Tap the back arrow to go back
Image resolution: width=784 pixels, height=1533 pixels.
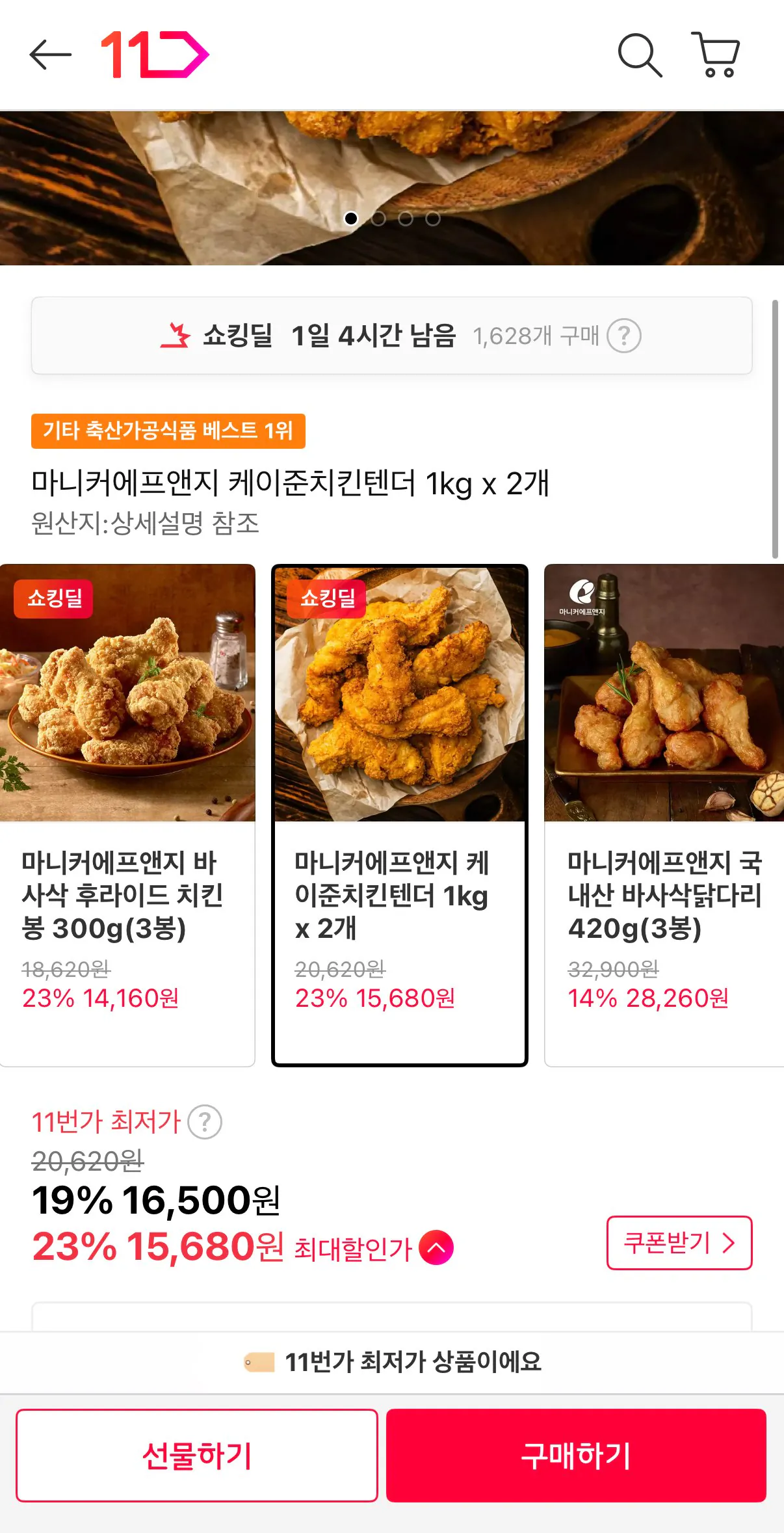click(51, 55)
